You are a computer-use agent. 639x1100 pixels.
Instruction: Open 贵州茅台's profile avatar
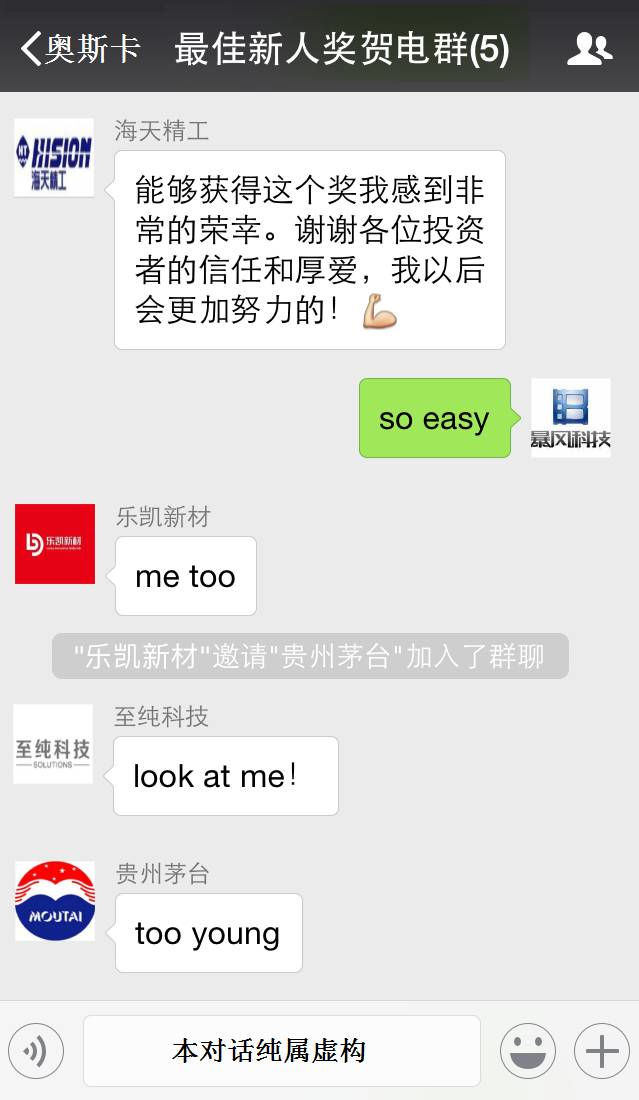coord(55,901)
